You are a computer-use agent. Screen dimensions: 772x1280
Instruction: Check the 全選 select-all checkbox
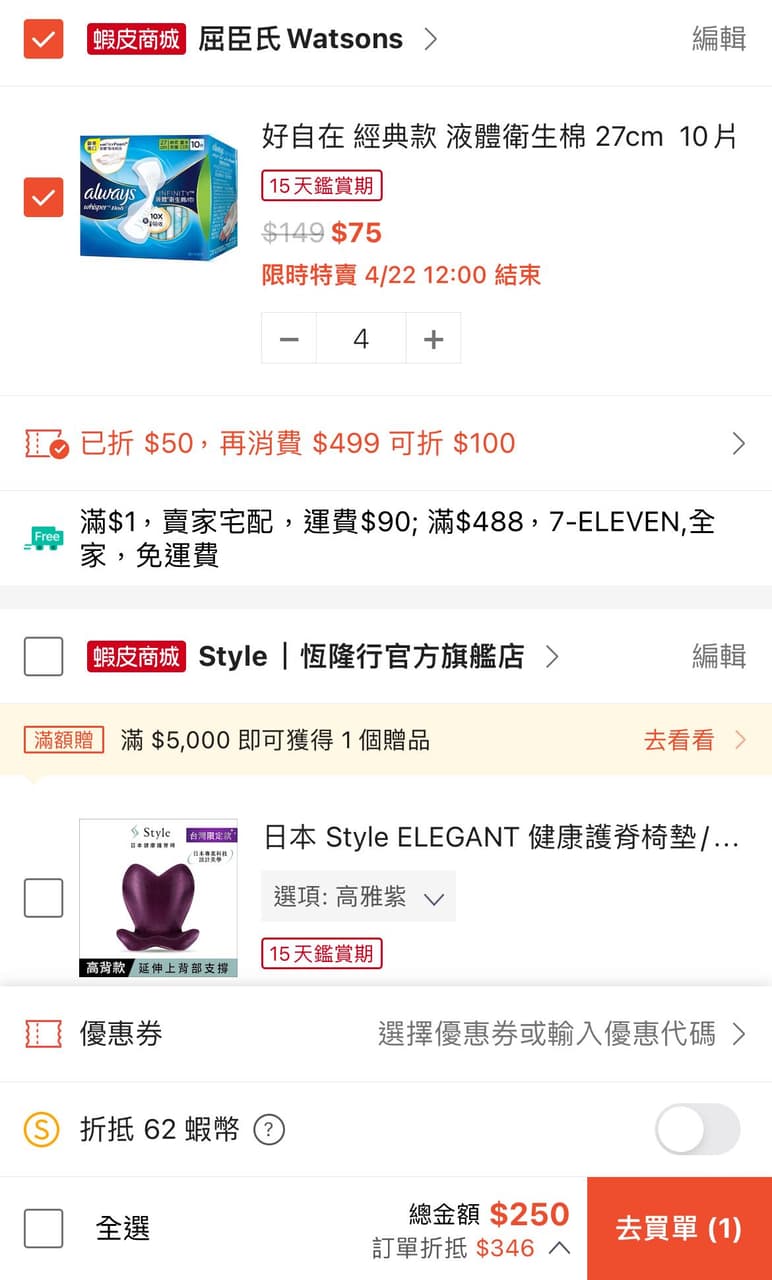pyautogui.click(x=43, y=1228)
